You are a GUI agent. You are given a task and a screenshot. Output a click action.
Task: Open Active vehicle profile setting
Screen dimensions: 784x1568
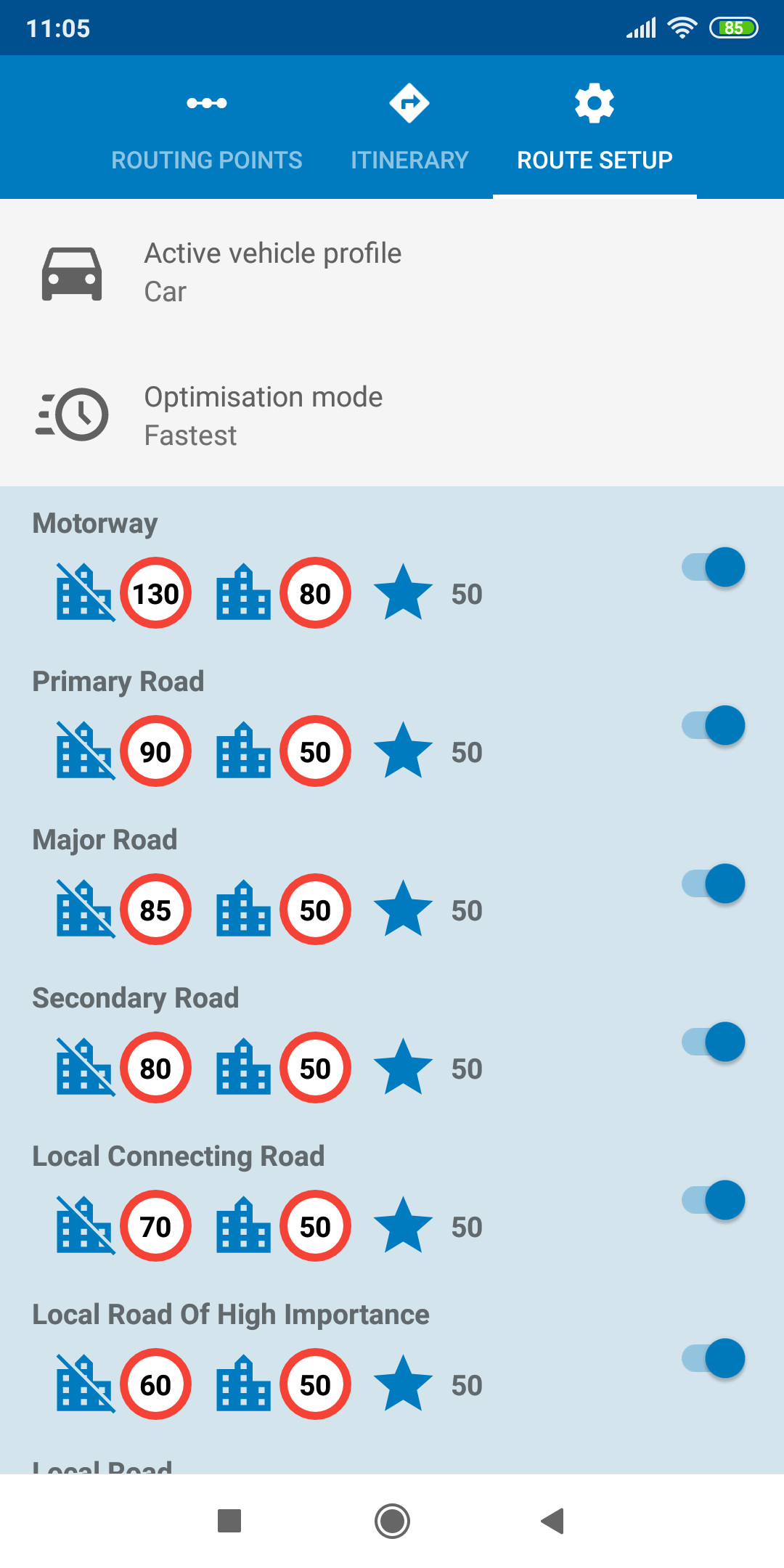coord(392,272)
